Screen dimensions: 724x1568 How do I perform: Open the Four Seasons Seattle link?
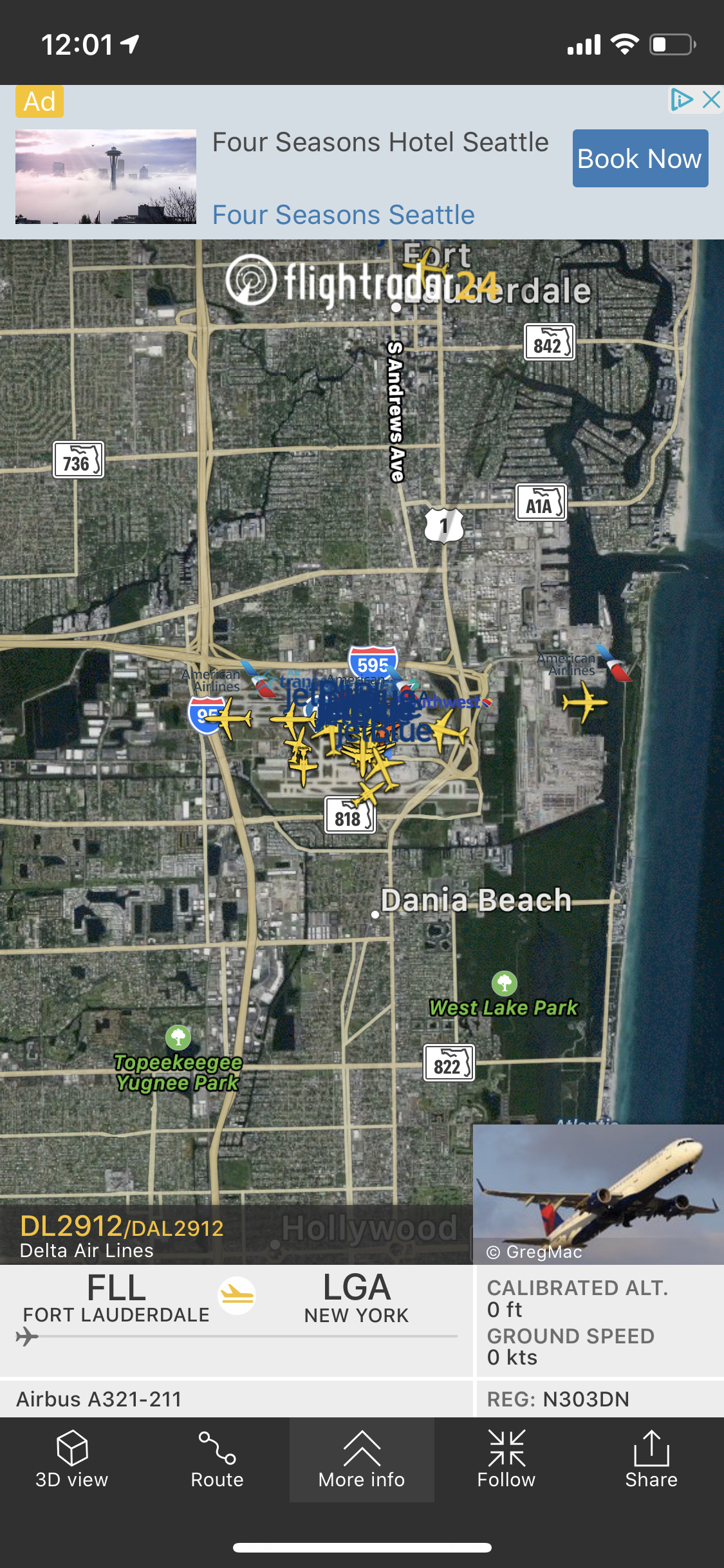tap(344, 215)
